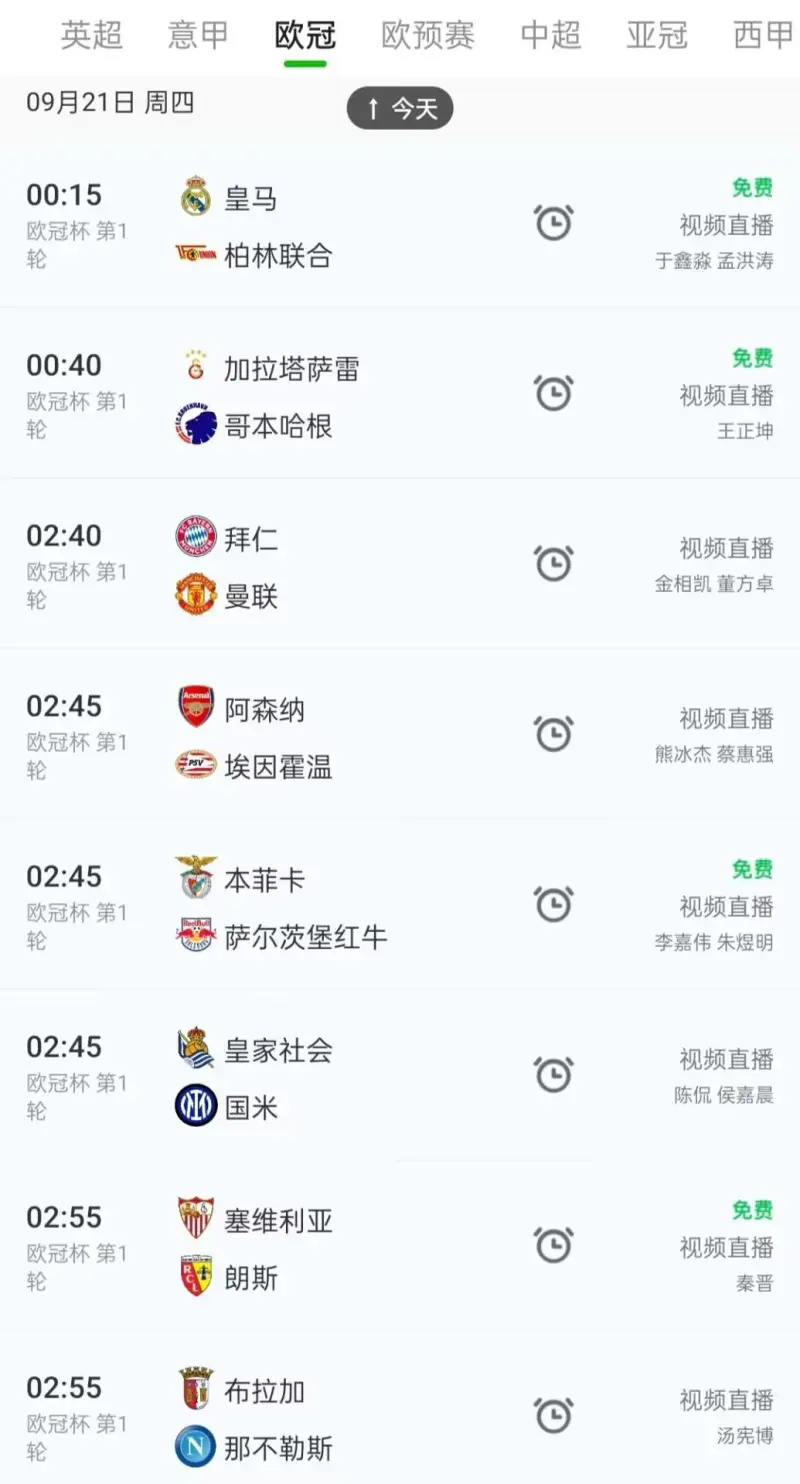
Task: Open the 皇马 vs 柏林联合 match details
Action: (x=400, y=223)
